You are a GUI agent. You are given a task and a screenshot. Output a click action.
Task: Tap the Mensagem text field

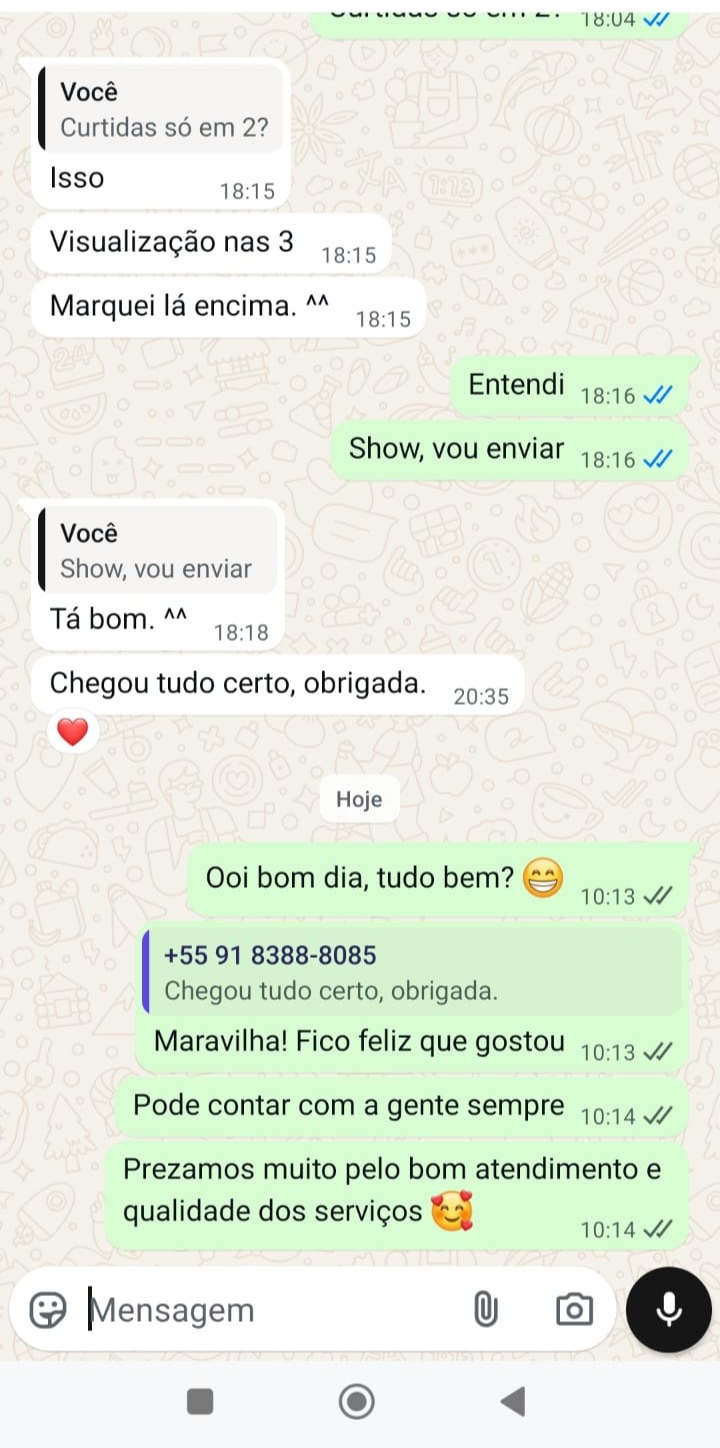coord(270,1310)
